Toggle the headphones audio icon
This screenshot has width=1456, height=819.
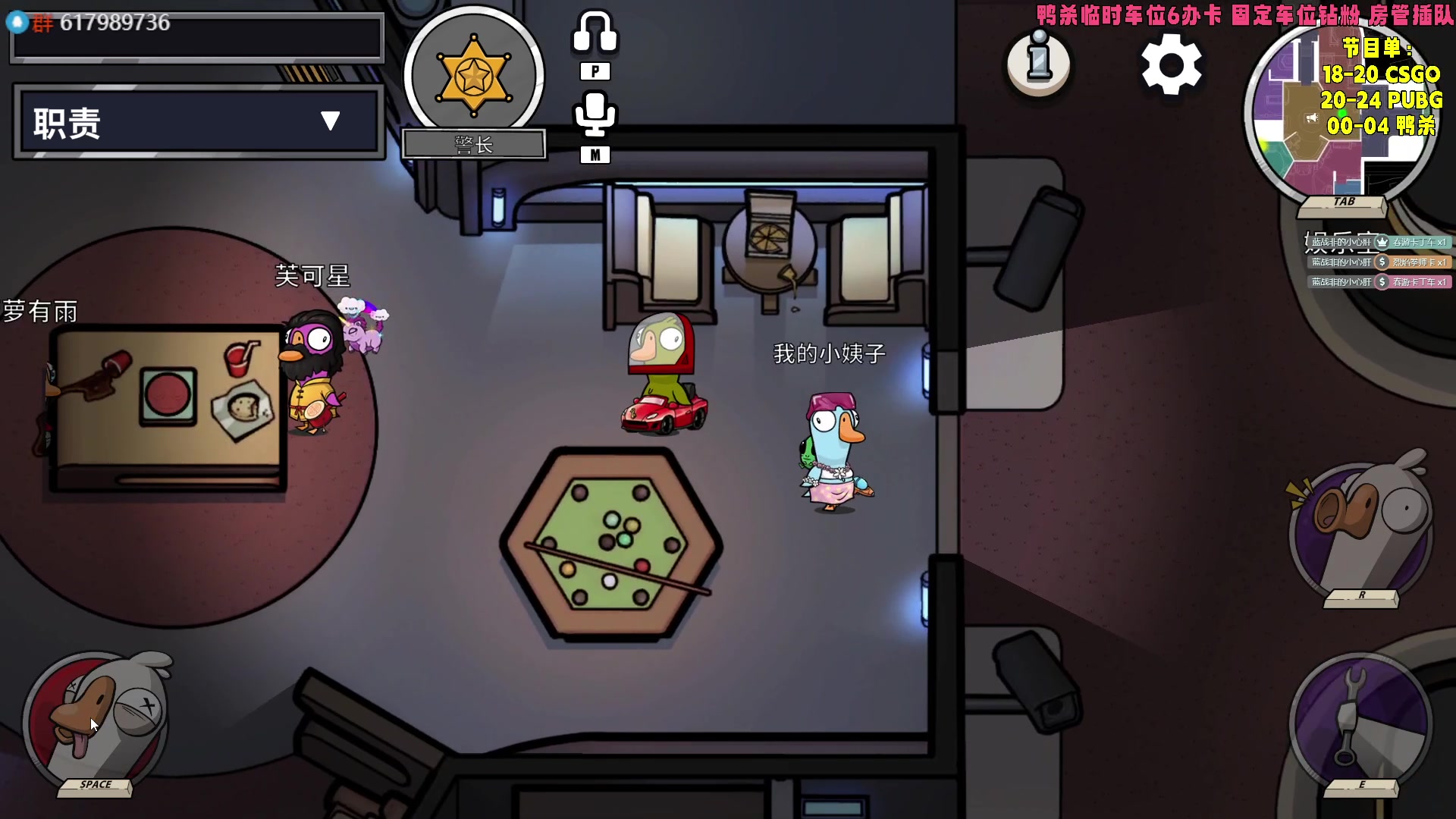595,33
